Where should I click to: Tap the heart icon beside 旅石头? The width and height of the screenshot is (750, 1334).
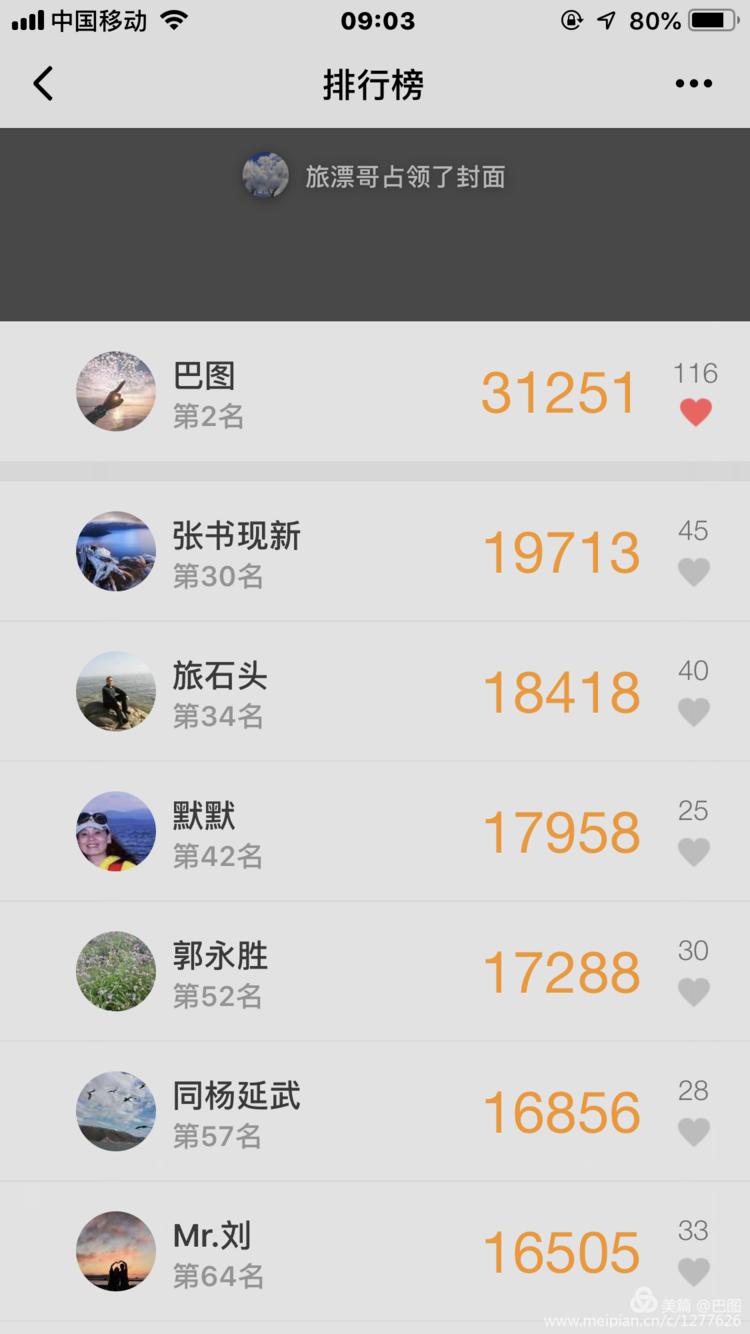pos(695,711)
